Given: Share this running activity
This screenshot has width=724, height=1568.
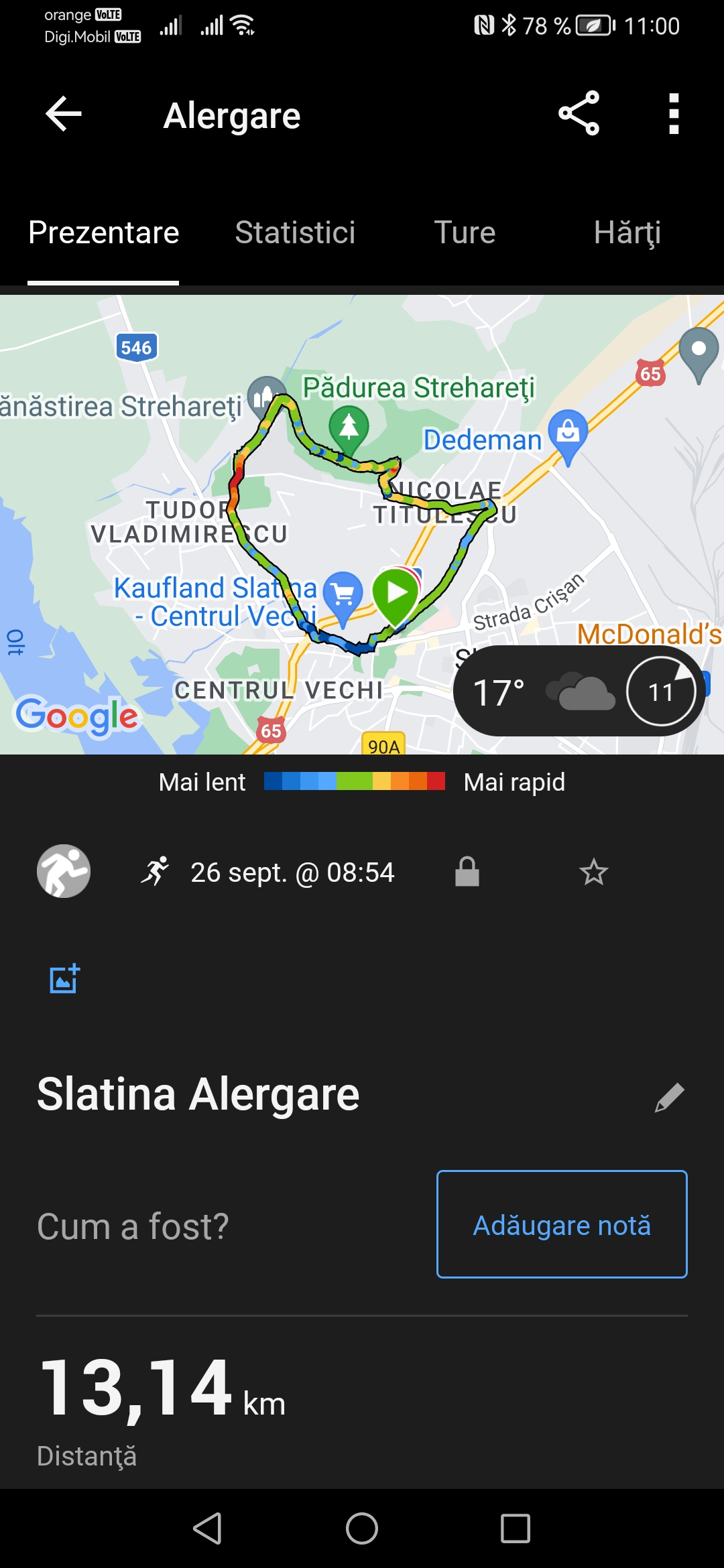Looking at the screenshot, I should [579, 114].
